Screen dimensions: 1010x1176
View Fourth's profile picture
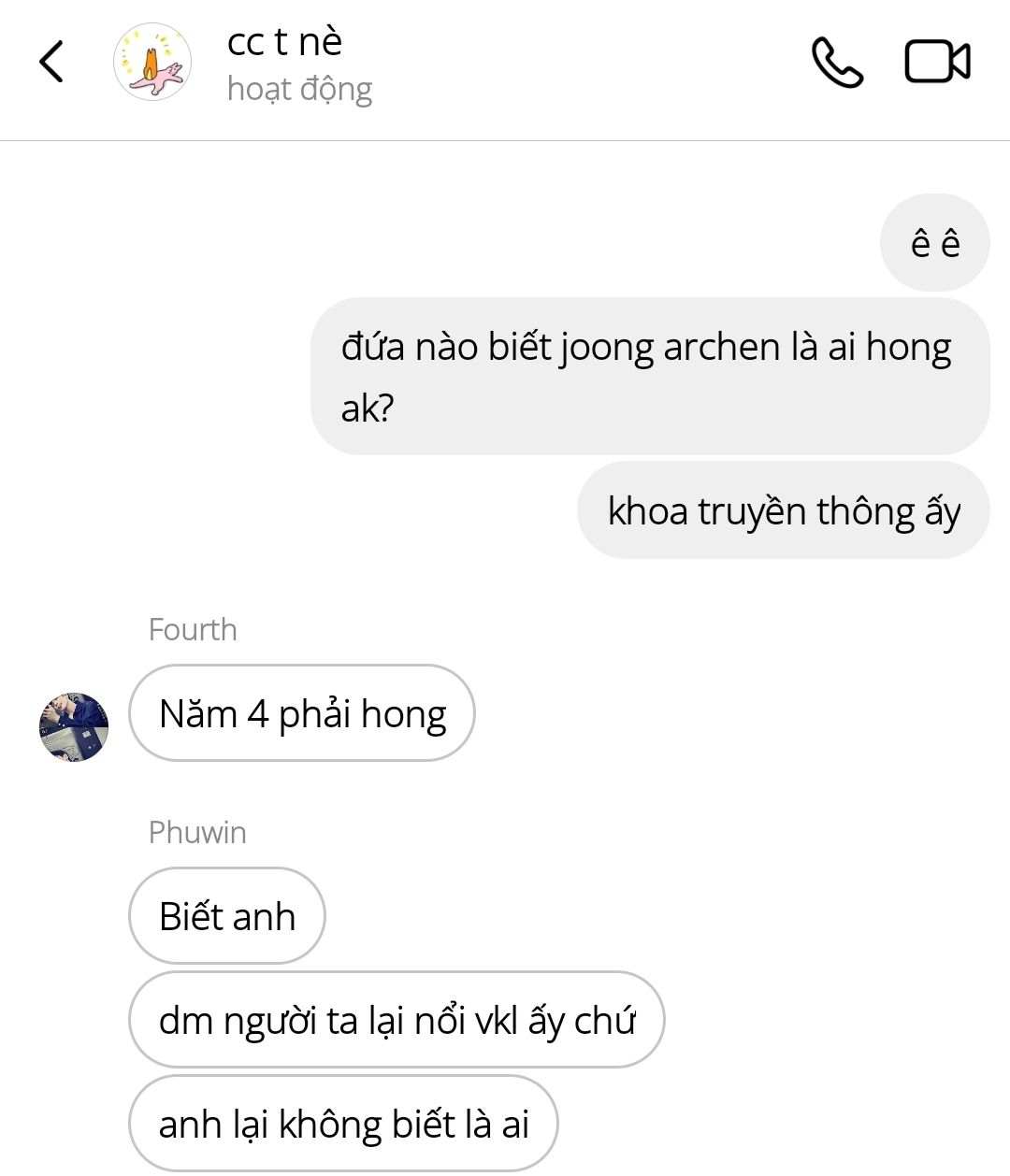point(74,726)
